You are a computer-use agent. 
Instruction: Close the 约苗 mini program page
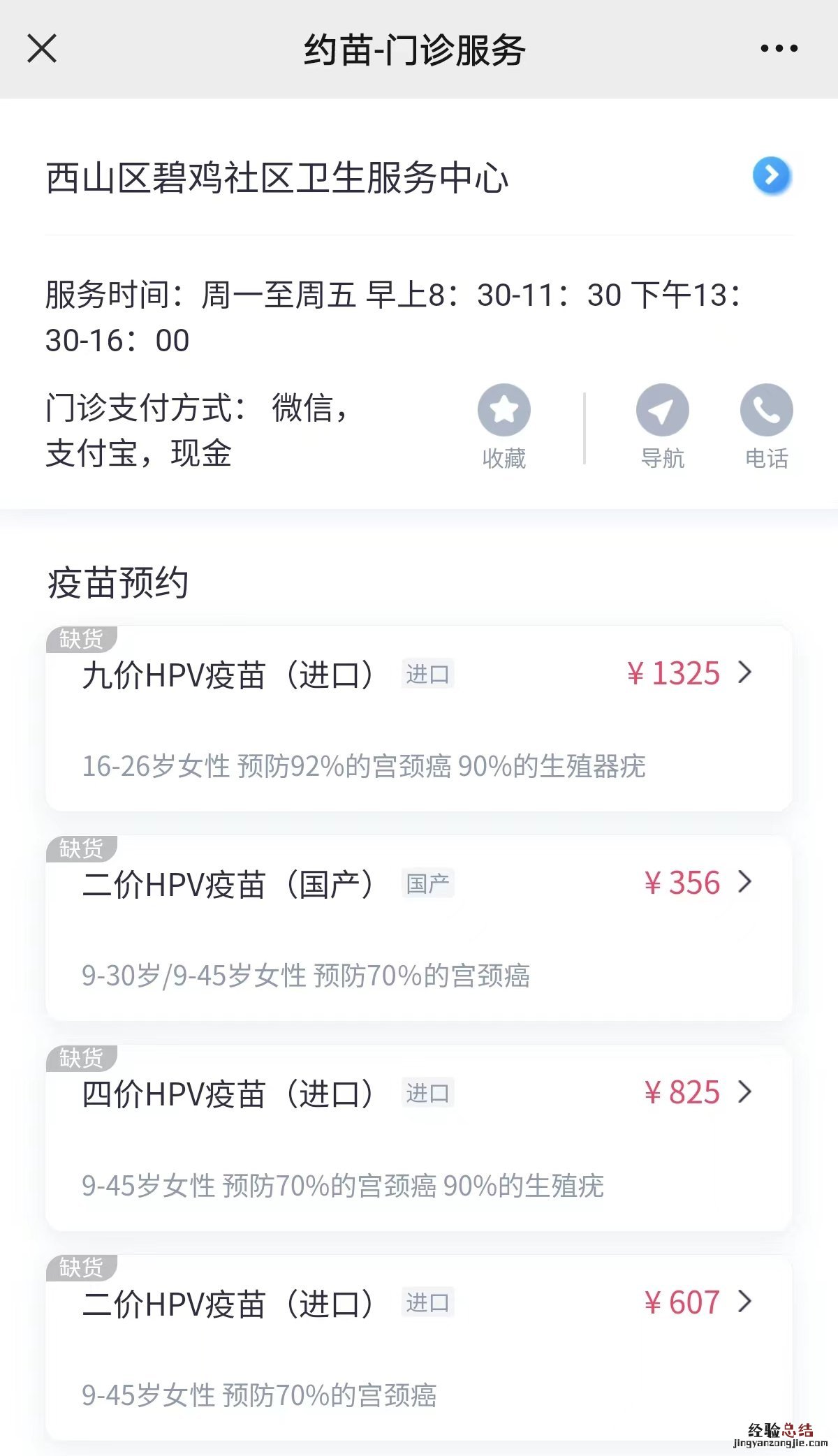tap(42, 49)
